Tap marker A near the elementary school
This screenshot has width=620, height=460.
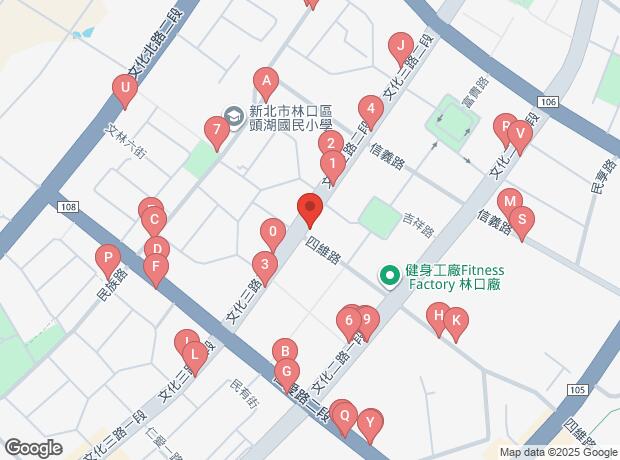point(265,80)
